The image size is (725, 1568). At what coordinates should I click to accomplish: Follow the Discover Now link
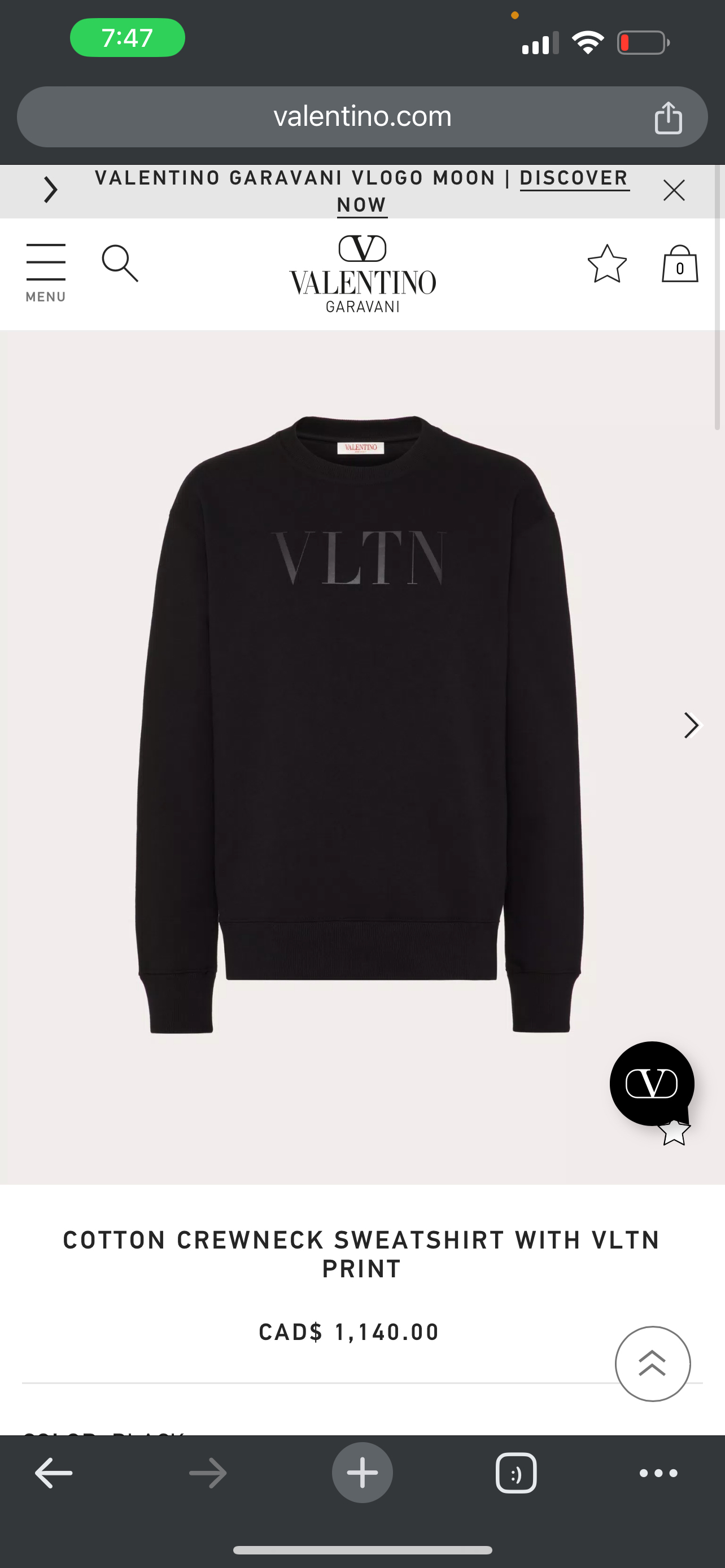574,178
